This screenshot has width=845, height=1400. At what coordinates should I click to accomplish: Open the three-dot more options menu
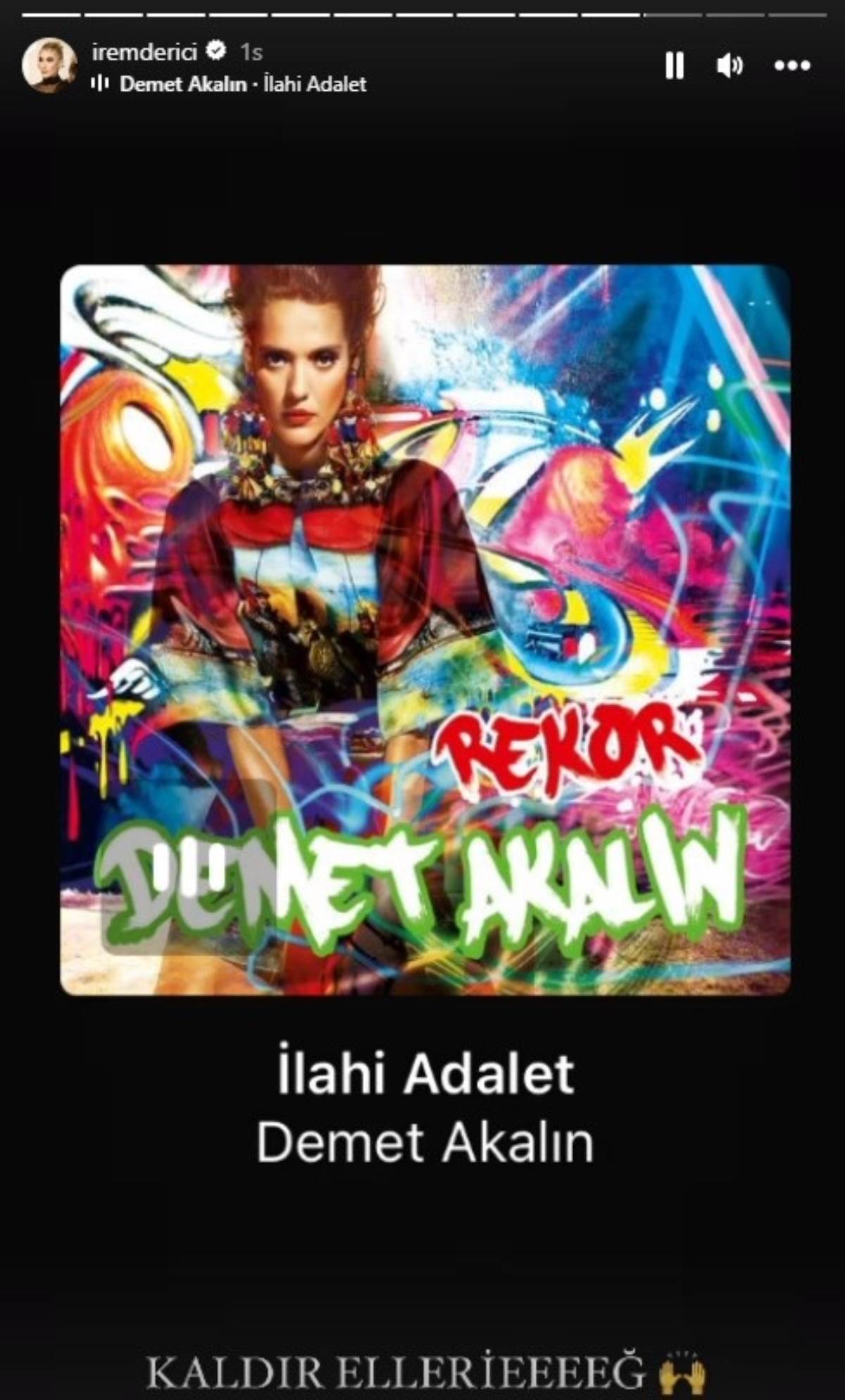792,66
